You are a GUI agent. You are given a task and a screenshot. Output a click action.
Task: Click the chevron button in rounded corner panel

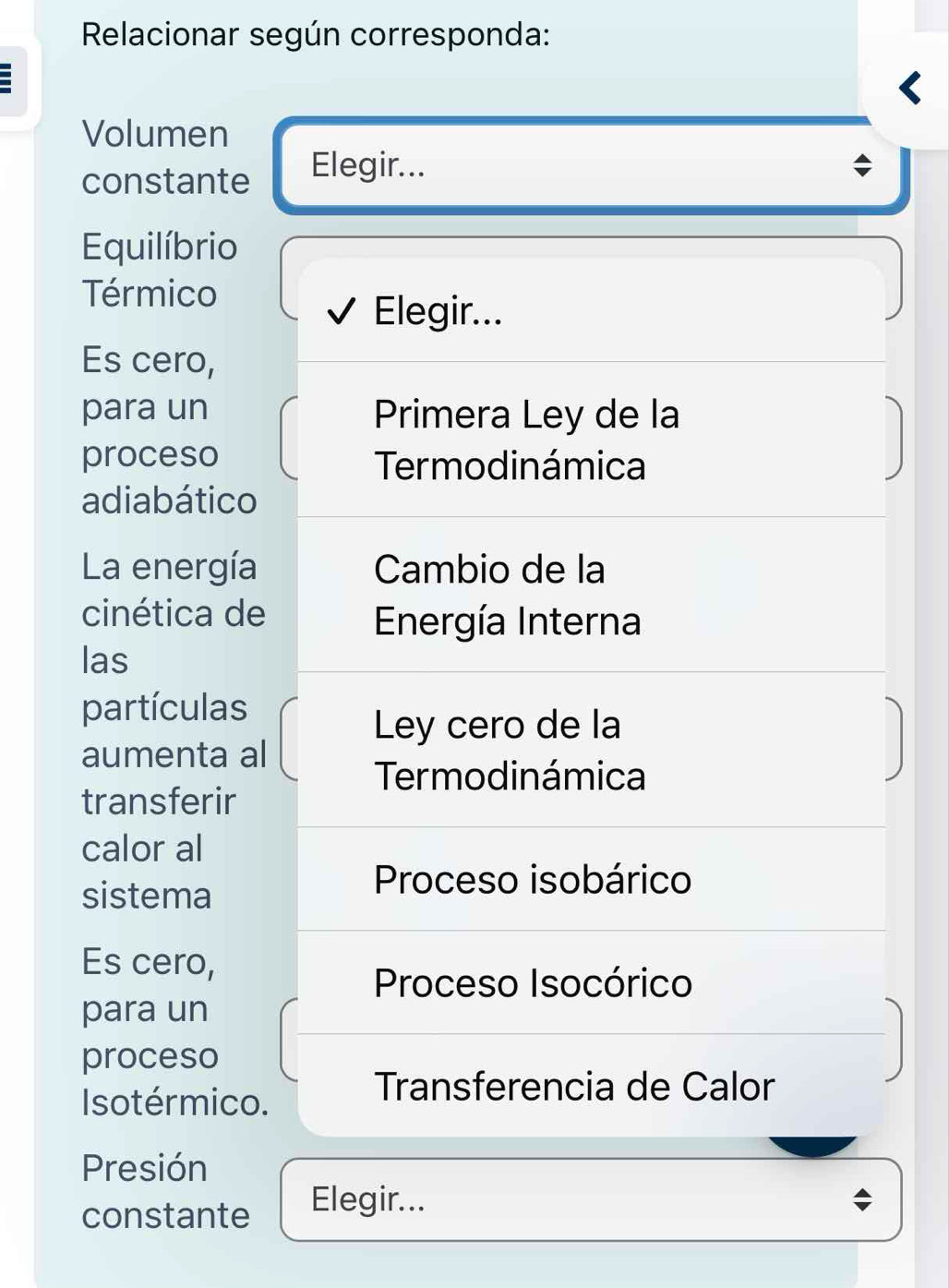click(x=909, y=89)
